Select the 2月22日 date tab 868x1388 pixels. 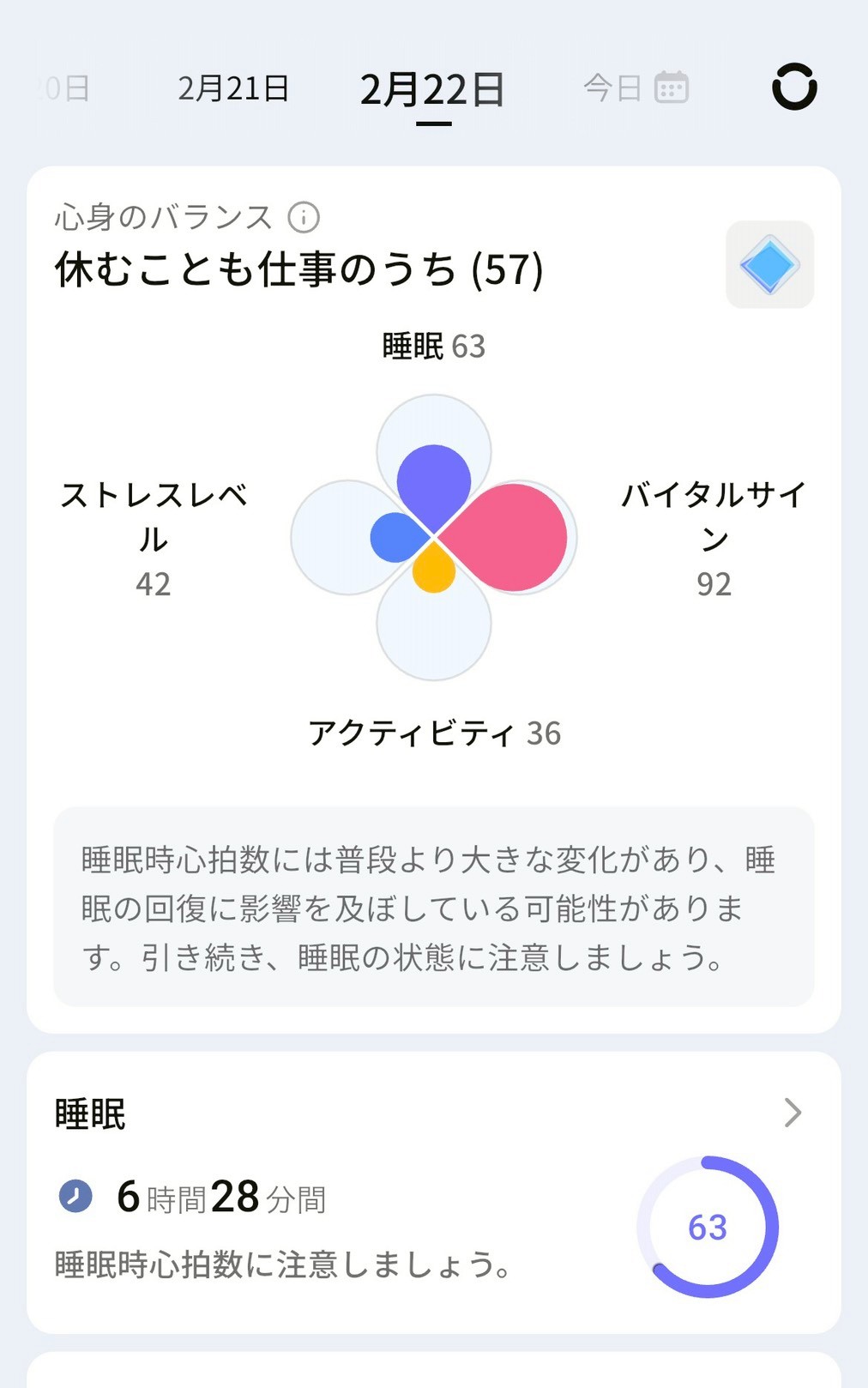432,90
